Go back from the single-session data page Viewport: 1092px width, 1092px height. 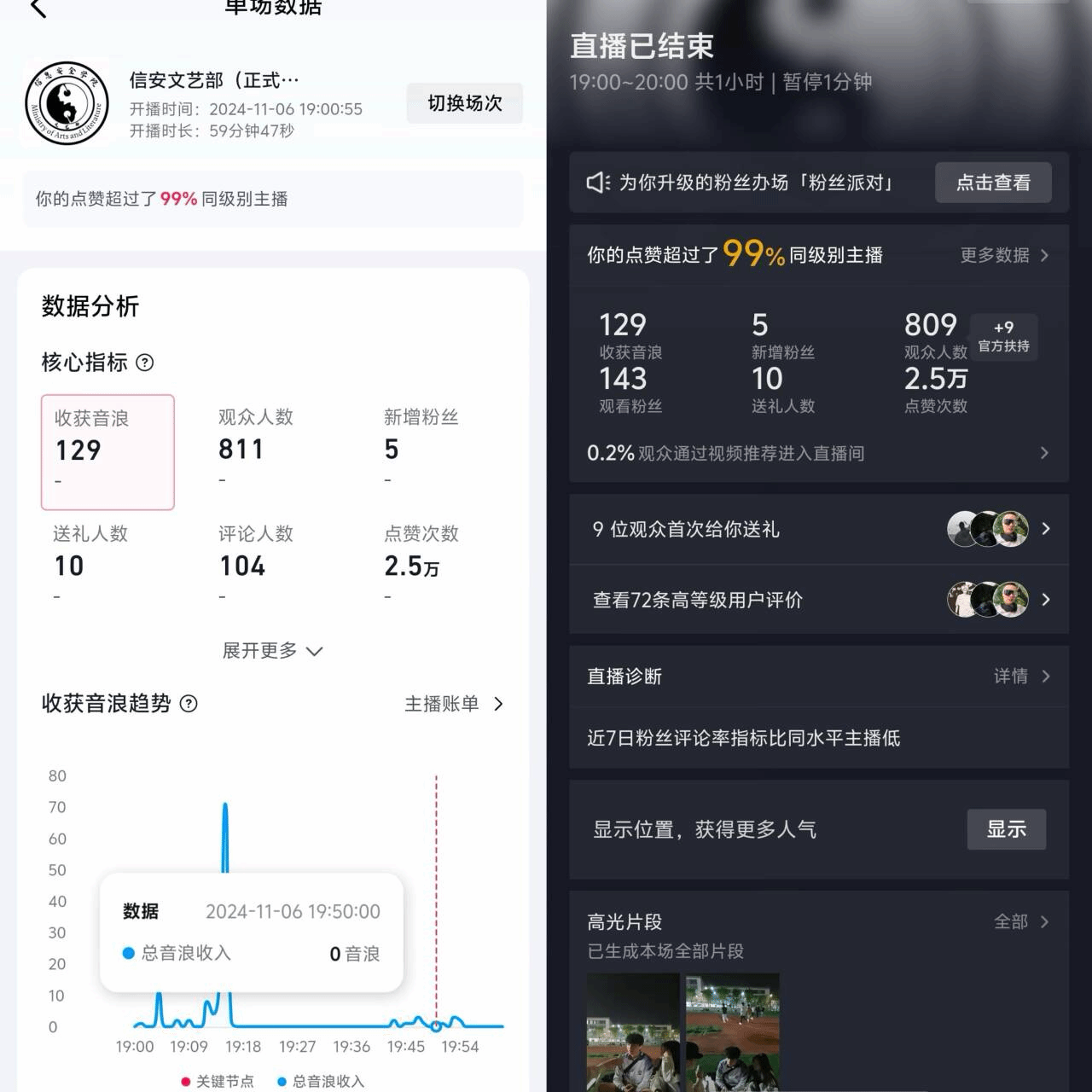[x=38, y=9]
